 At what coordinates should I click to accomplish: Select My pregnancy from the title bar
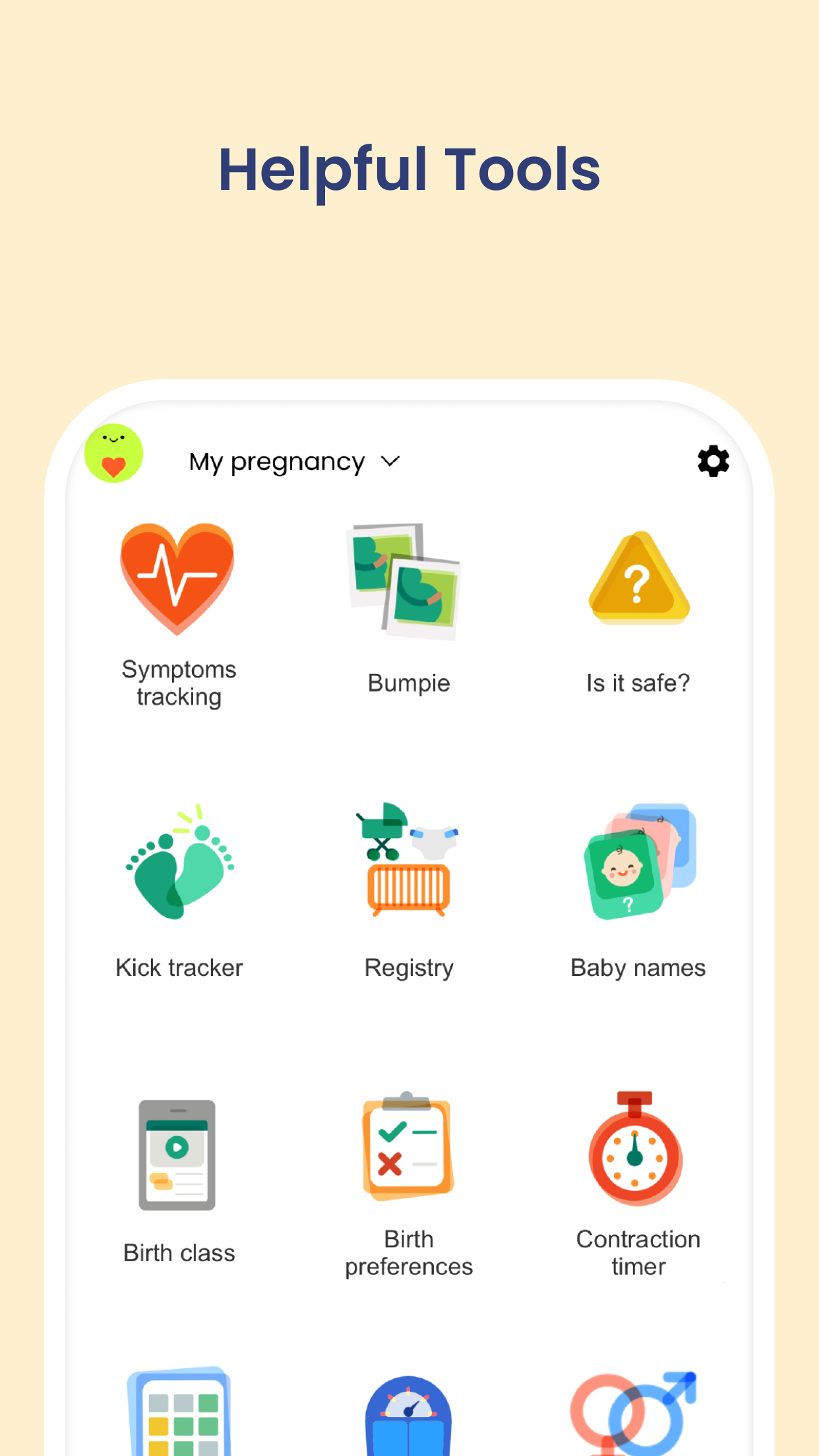[x=278, y=462]
